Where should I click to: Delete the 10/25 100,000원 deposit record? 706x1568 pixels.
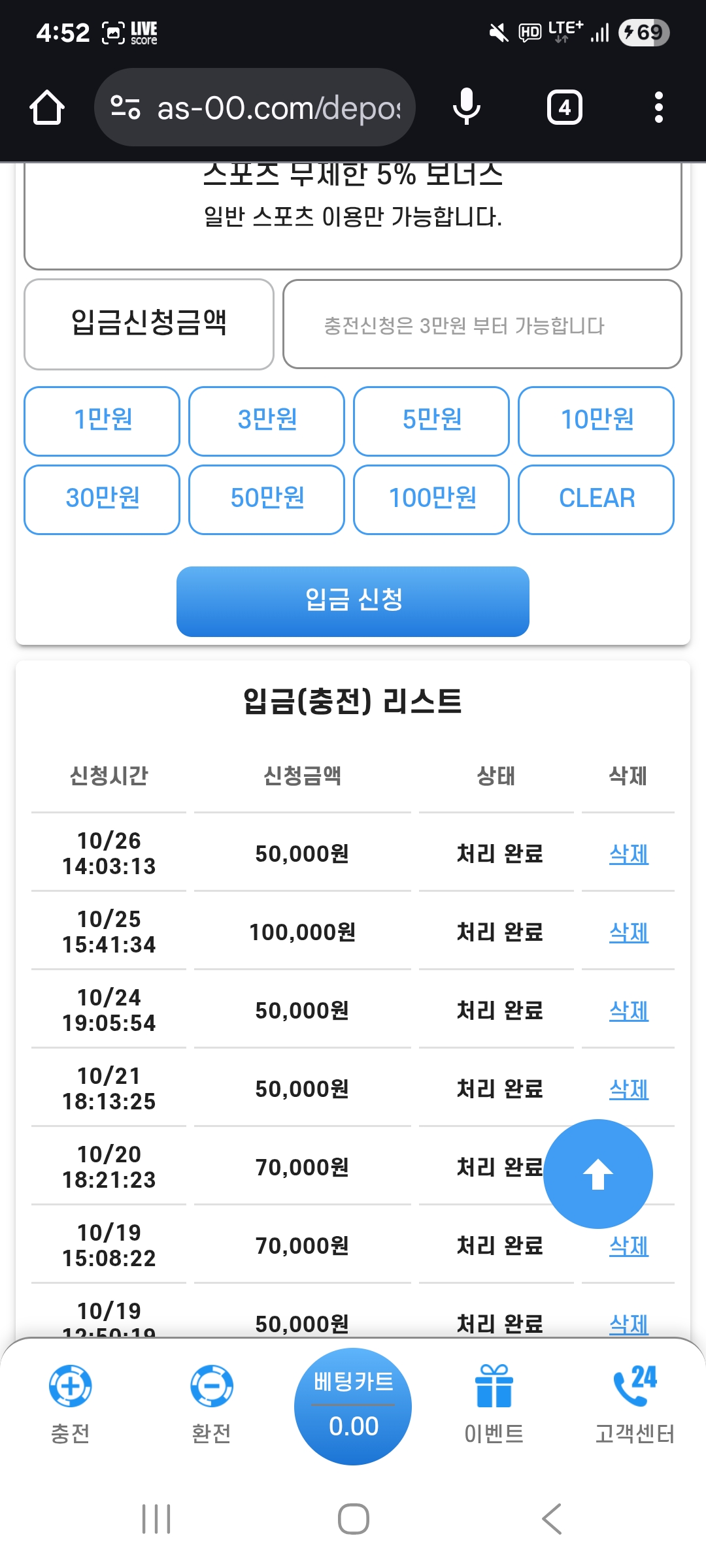[x=628, y=932]
